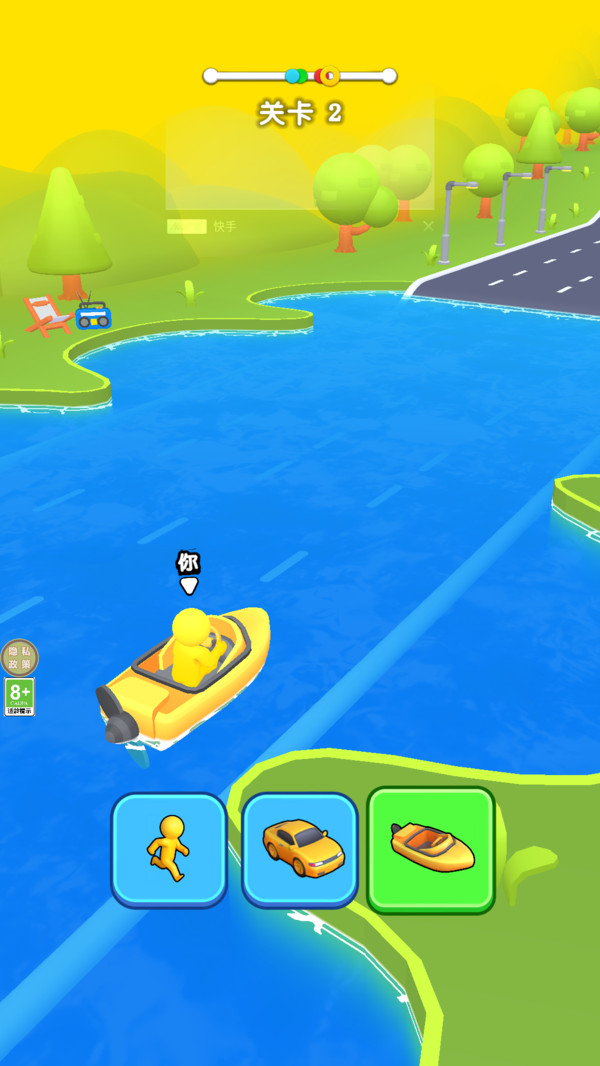
Task: Switch to the running character form
Action: coord(169,849)
